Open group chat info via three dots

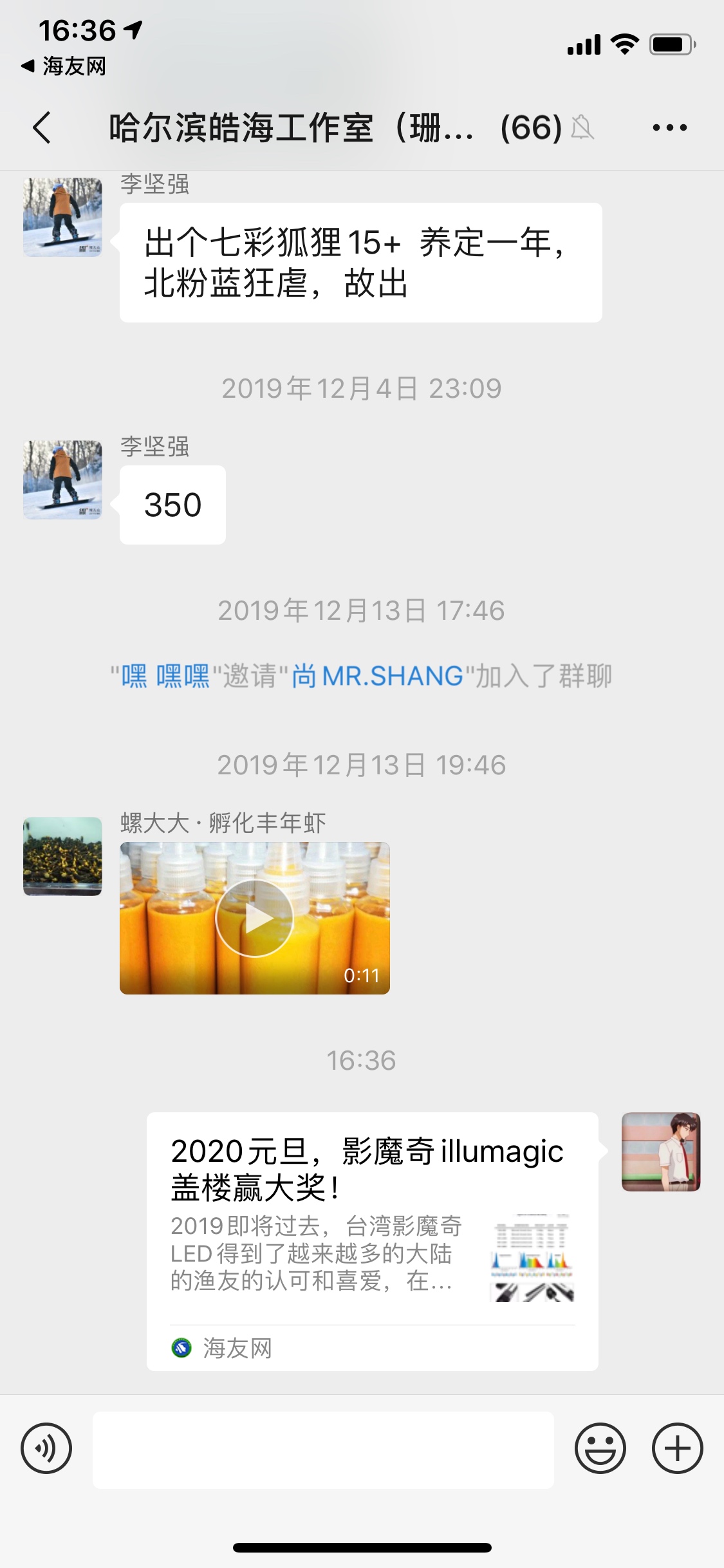coord(669,127)
